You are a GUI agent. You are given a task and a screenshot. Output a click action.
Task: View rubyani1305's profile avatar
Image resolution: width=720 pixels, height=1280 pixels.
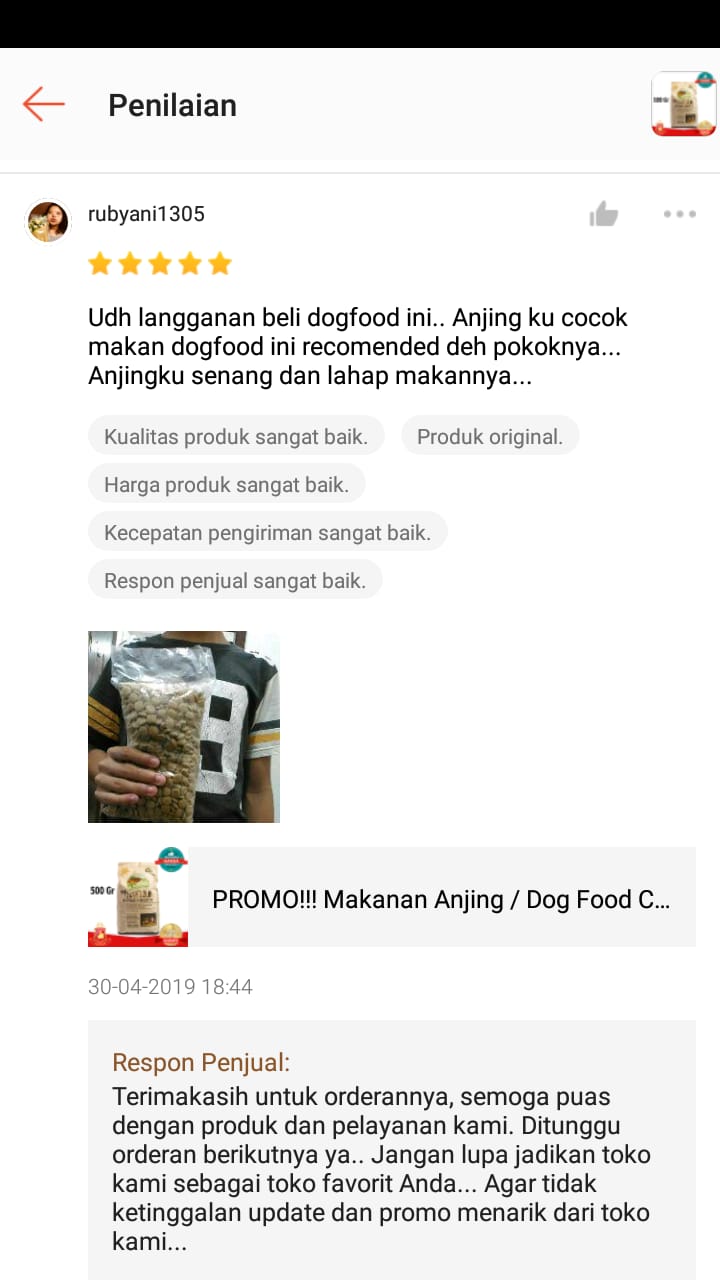47,221
